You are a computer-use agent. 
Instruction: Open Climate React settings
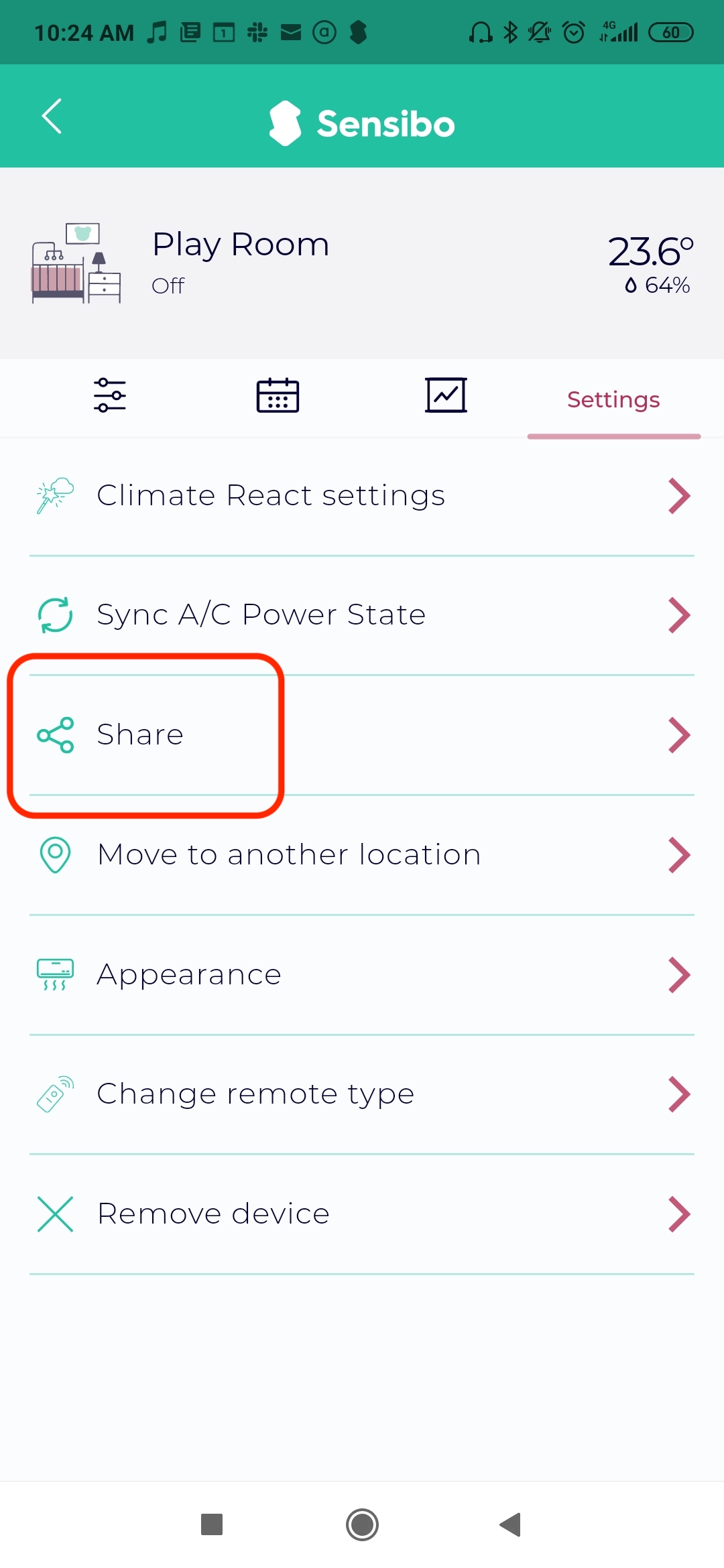pyautogui.click(x=362, y=496)
